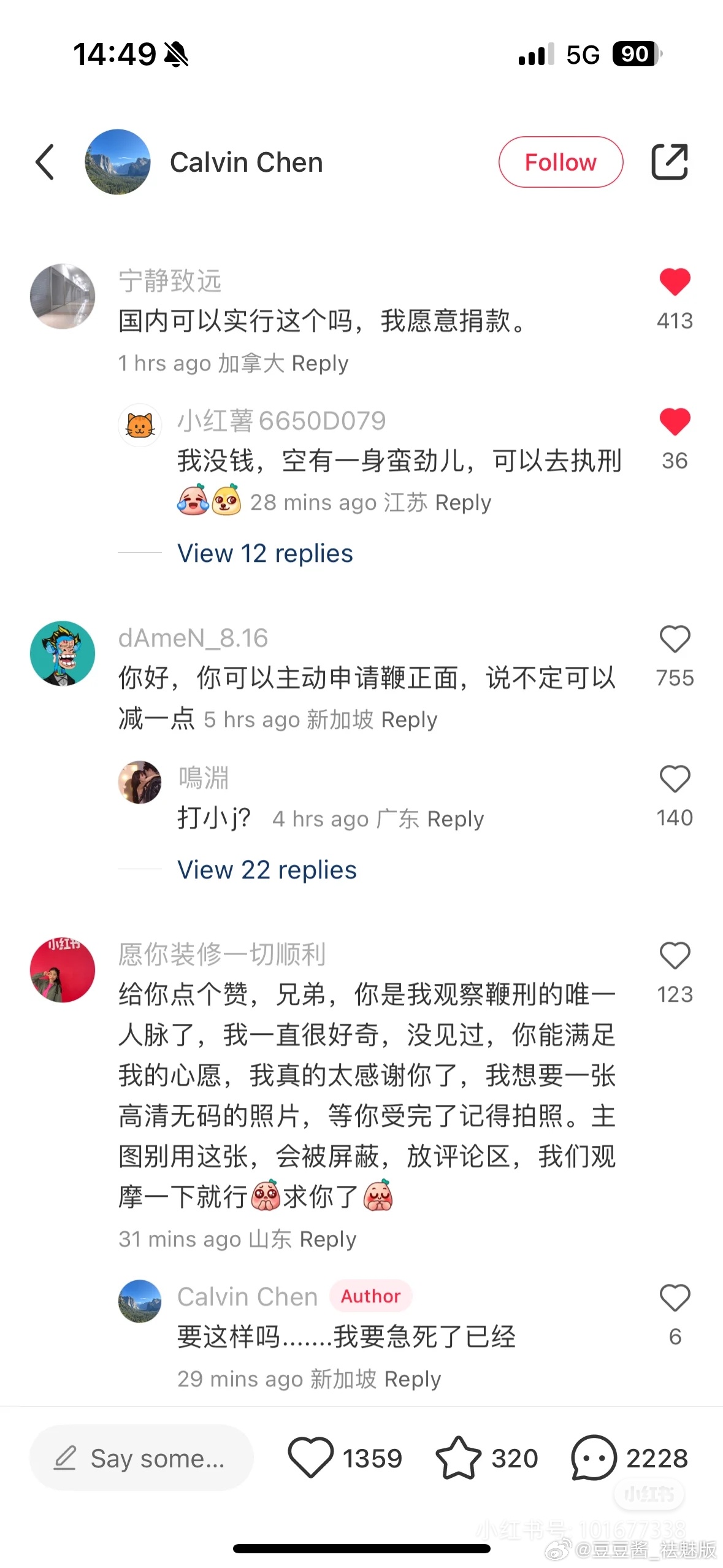This screenshot has width=723, height=1568.
Task: Like the post with 1359 likes
Action: click(x=311, y=1458)
